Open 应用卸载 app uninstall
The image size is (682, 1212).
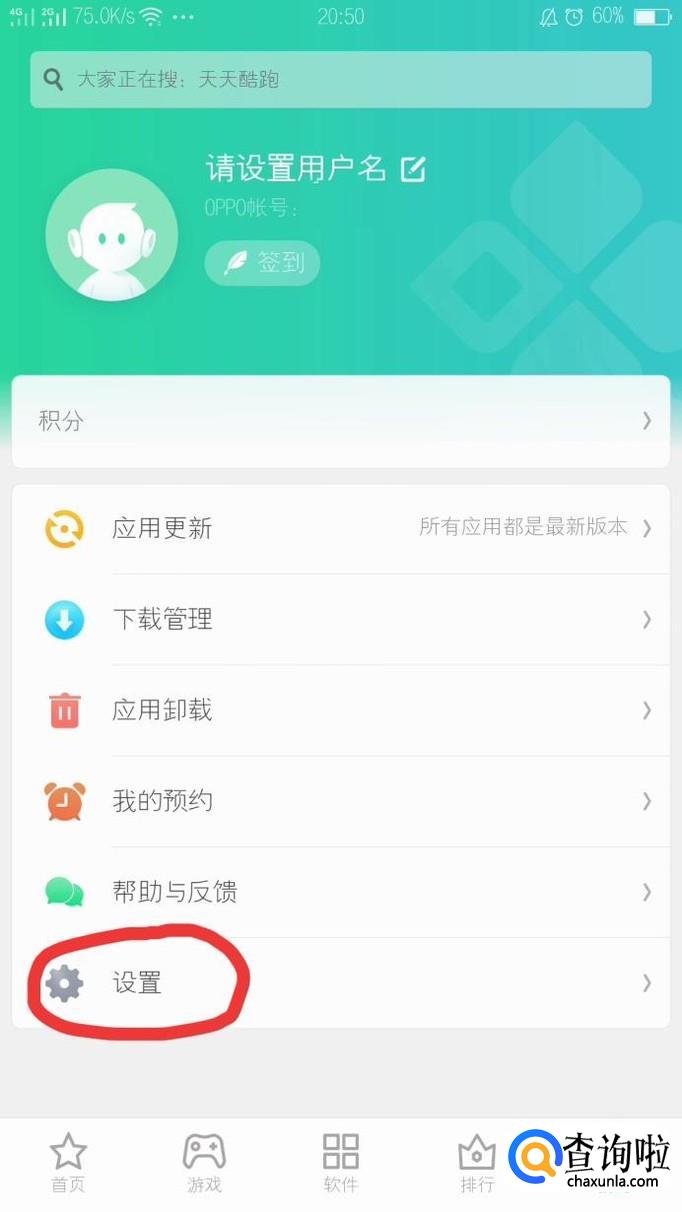pos(340,710)
